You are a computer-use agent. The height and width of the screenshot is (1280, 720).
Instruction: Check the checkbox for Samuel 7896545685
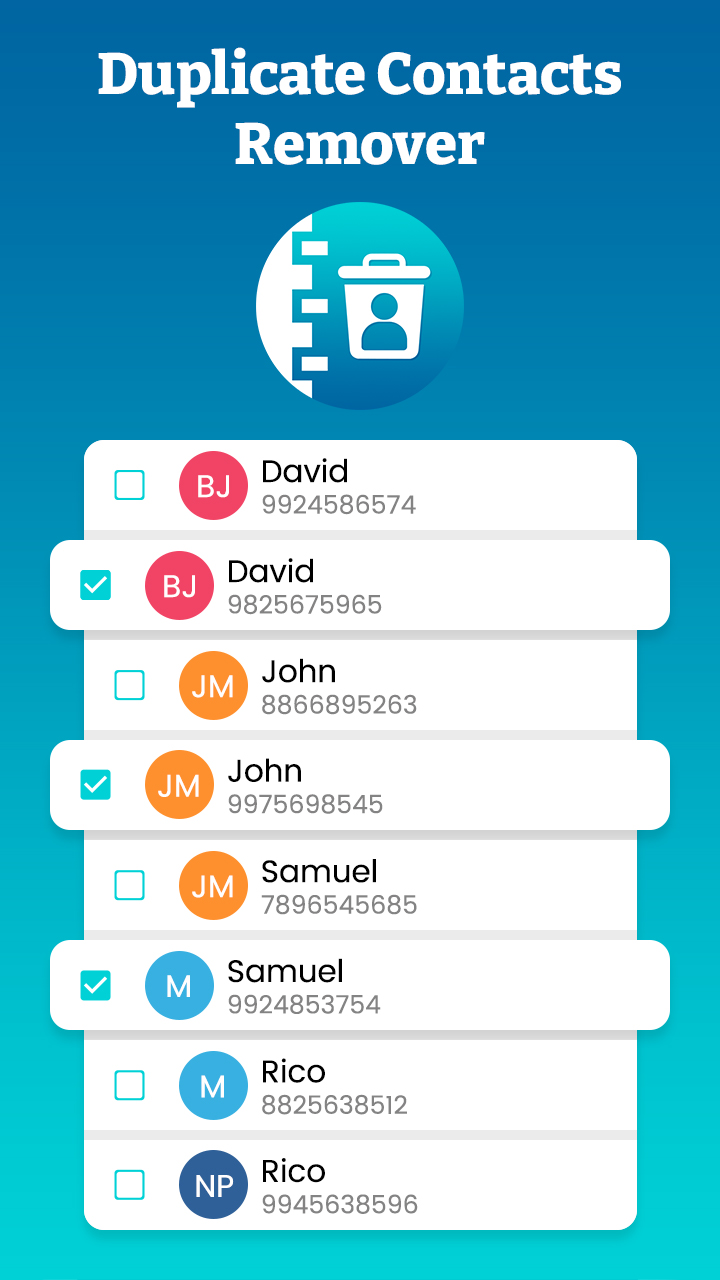[x=129, y=885]
